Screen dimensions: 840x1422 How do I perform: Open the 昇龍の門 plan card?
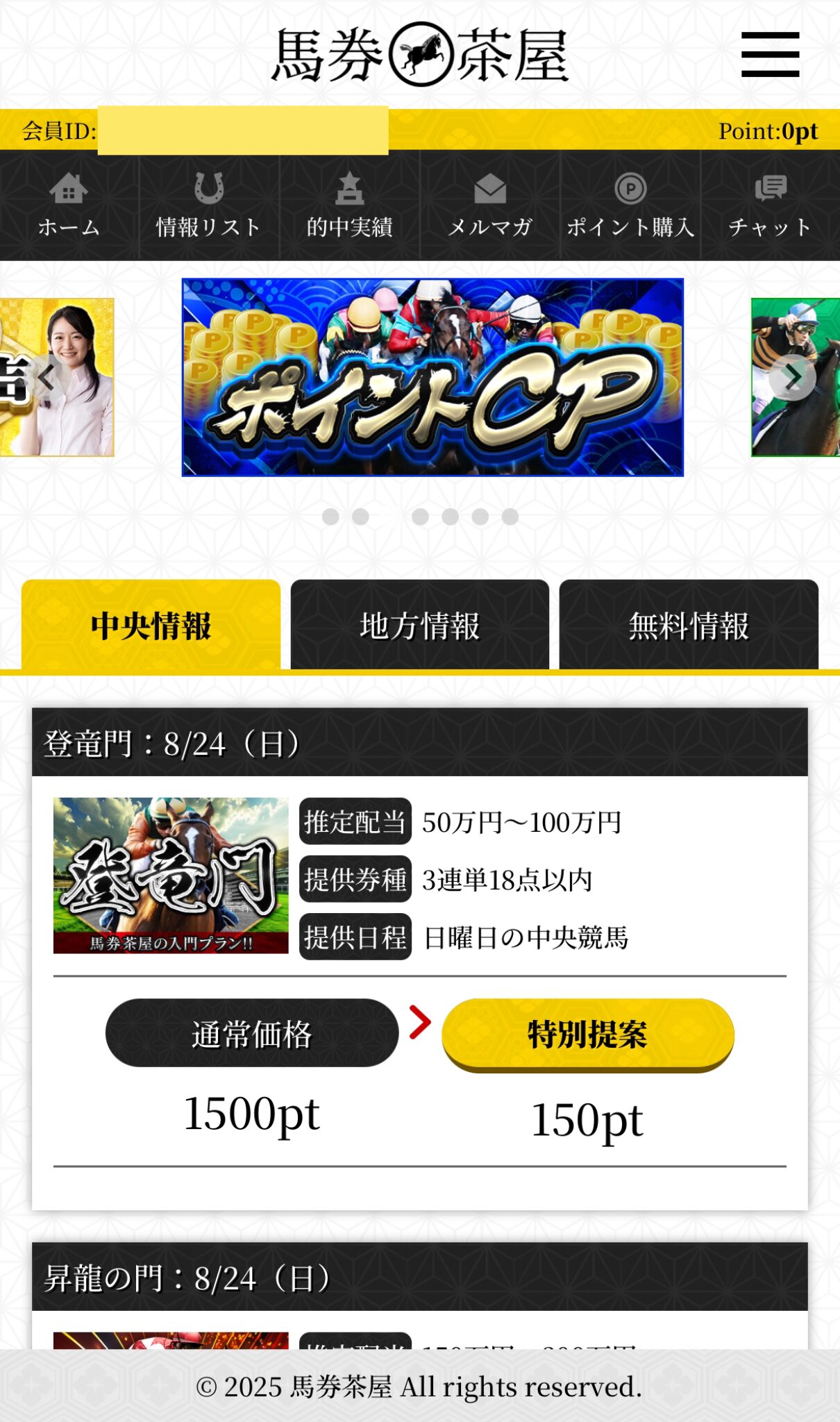point(420,1296)
